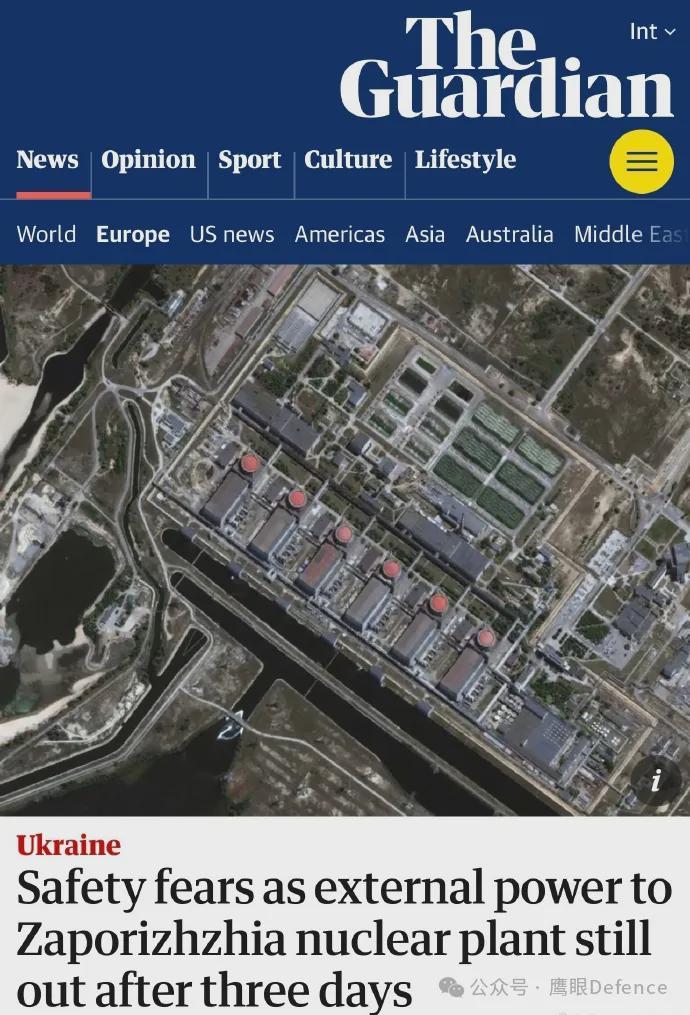This screenshot has height=1015, width=690.
Task: Open the yellow hamburger menu
Action: click(642, 162)
